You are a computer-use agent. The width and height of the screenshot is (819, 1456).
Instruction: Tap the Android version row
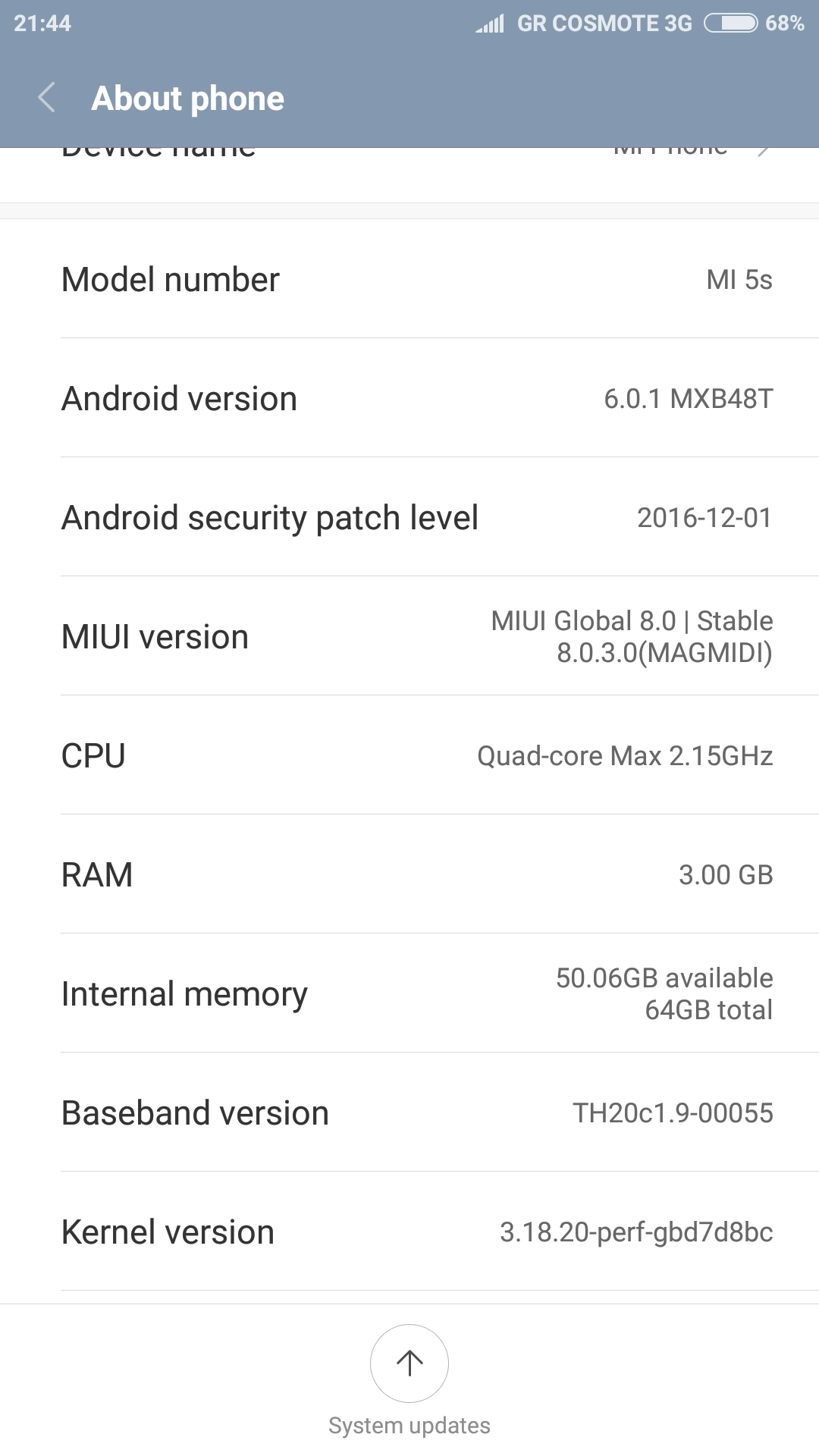pos(409,398)
